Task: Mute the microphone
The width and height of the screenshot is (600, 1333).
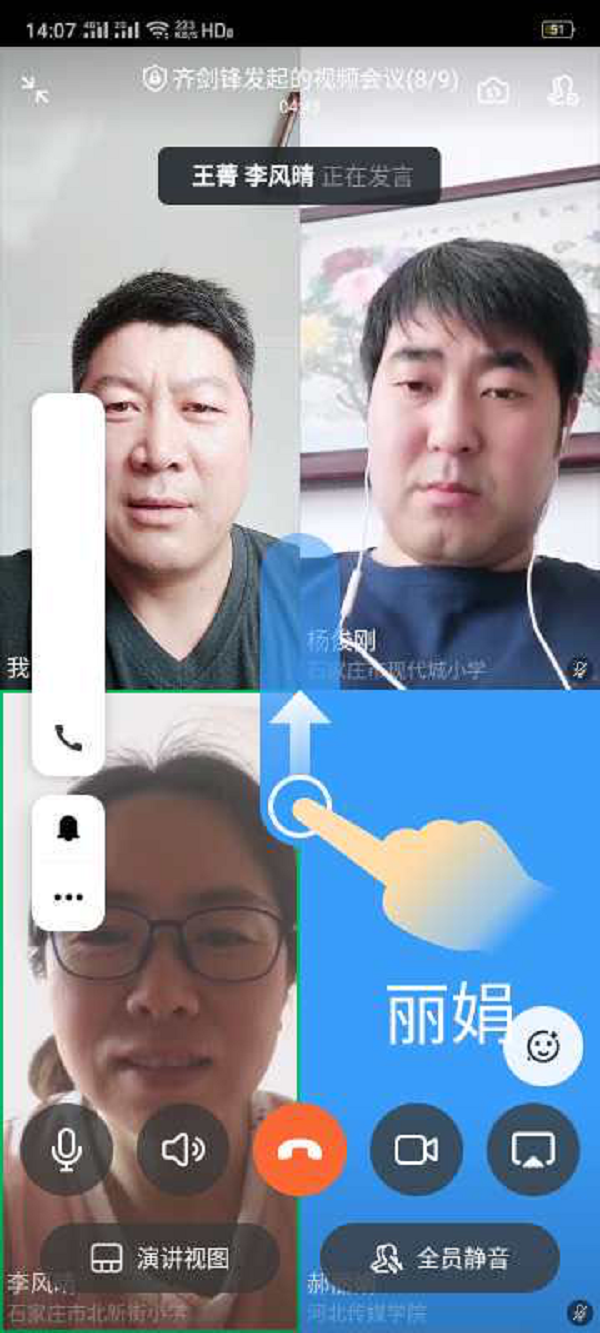Action: pyautogui.click(x=67, y=1150)
